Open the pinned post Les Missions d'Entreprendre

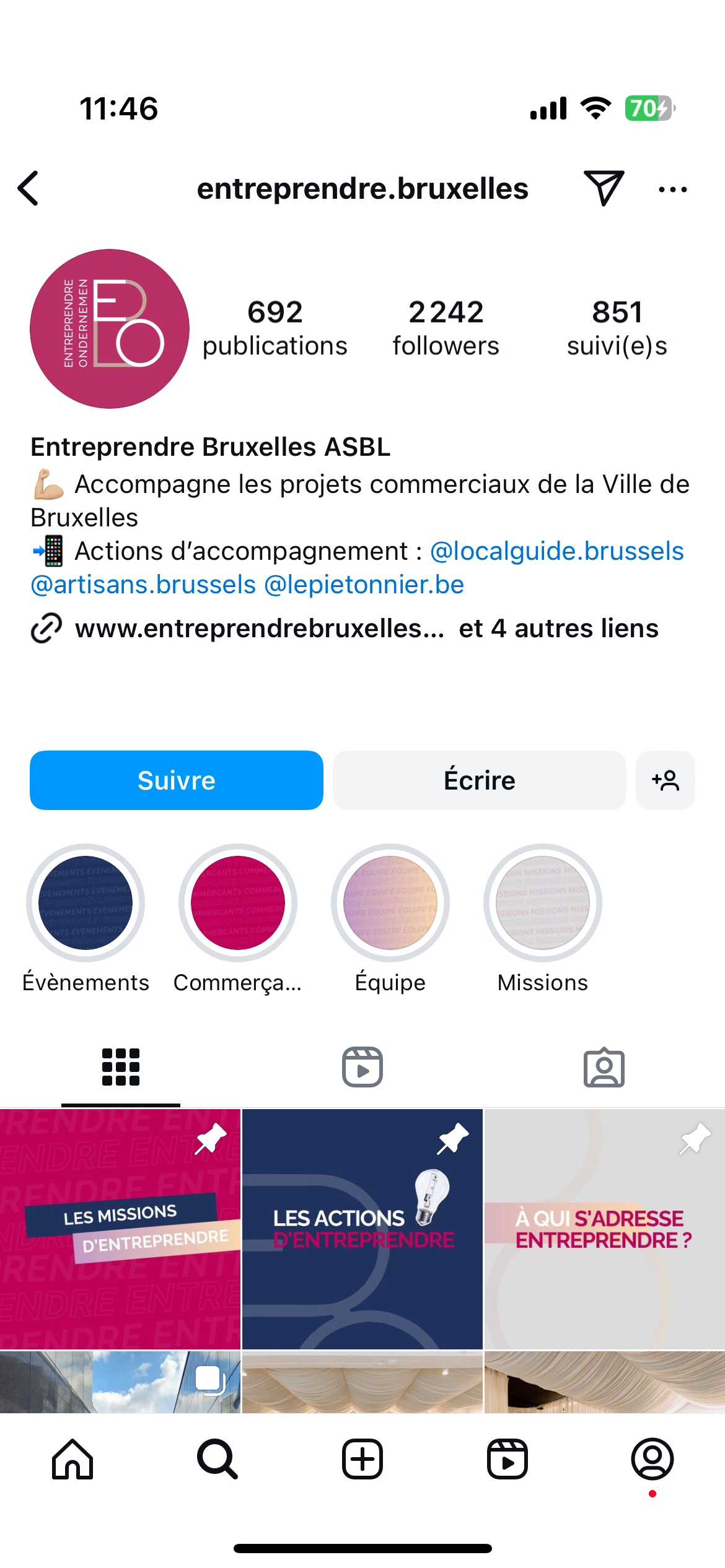(120, 1229)
